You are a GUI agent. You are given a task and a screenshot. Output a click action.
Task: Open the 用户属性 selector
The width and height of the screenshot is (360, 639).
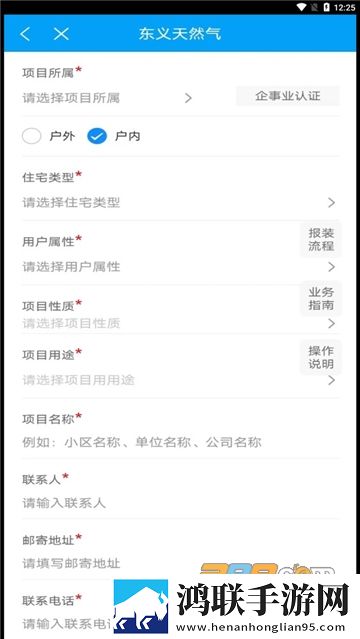[179, 267]
